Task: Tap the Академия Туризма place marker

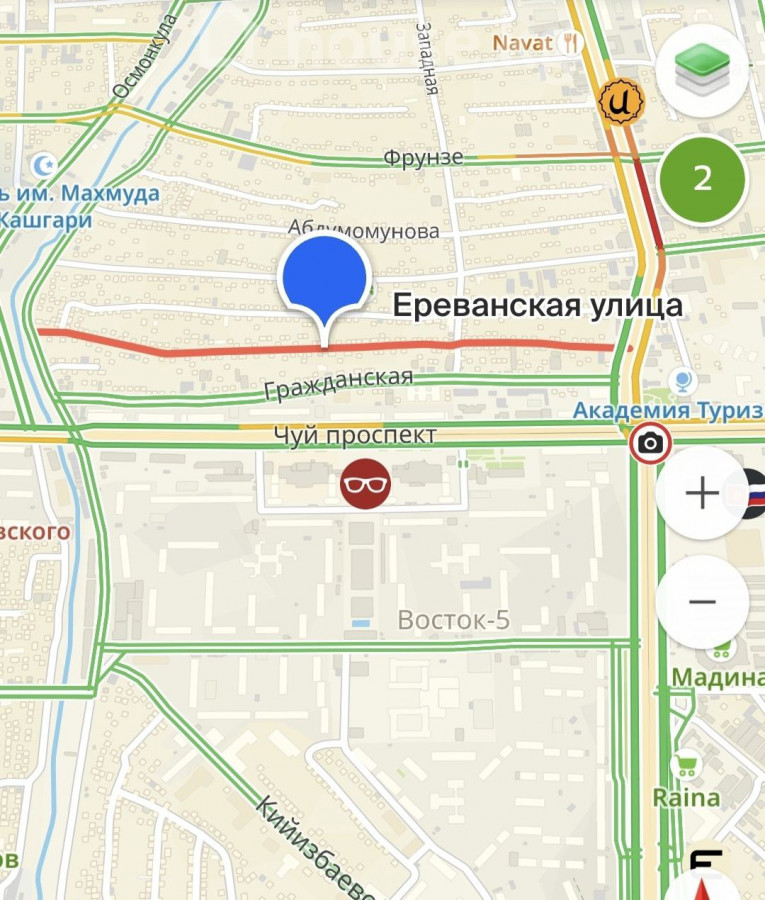Action: tap(684, 381)
